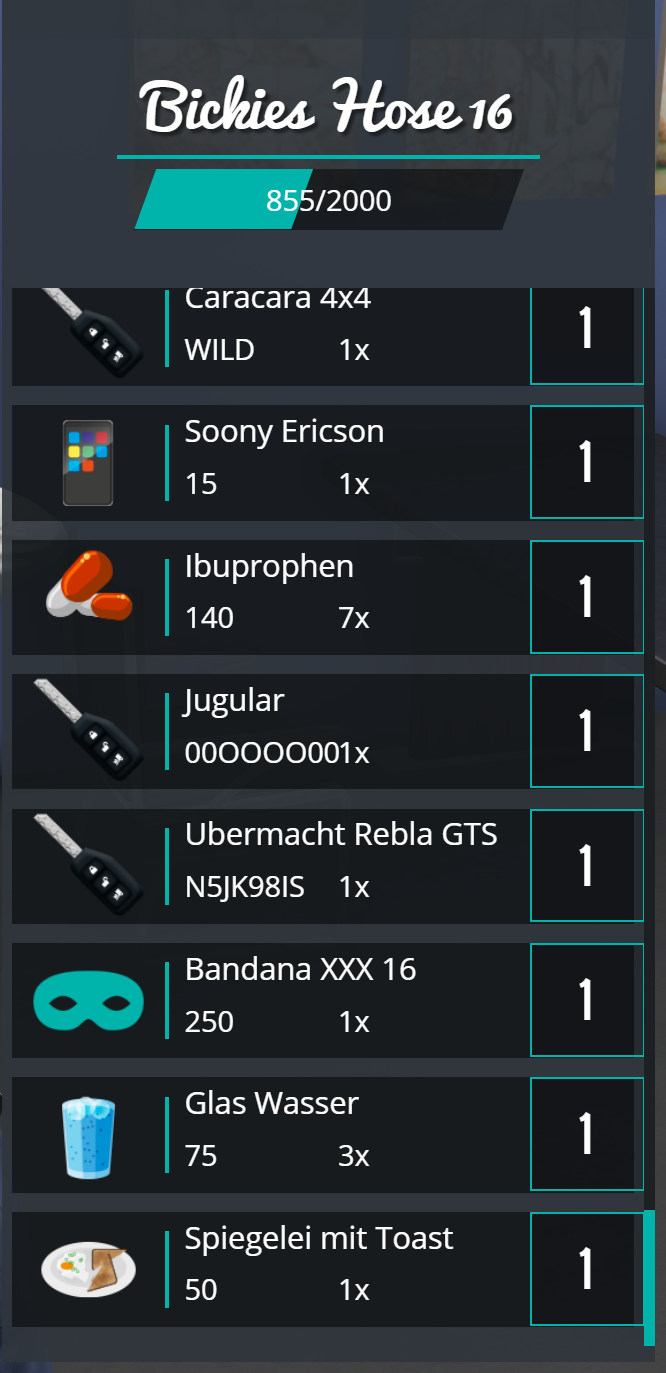
Task: Select the Bandana XXX 16 item
Action: coord(270,1000)
